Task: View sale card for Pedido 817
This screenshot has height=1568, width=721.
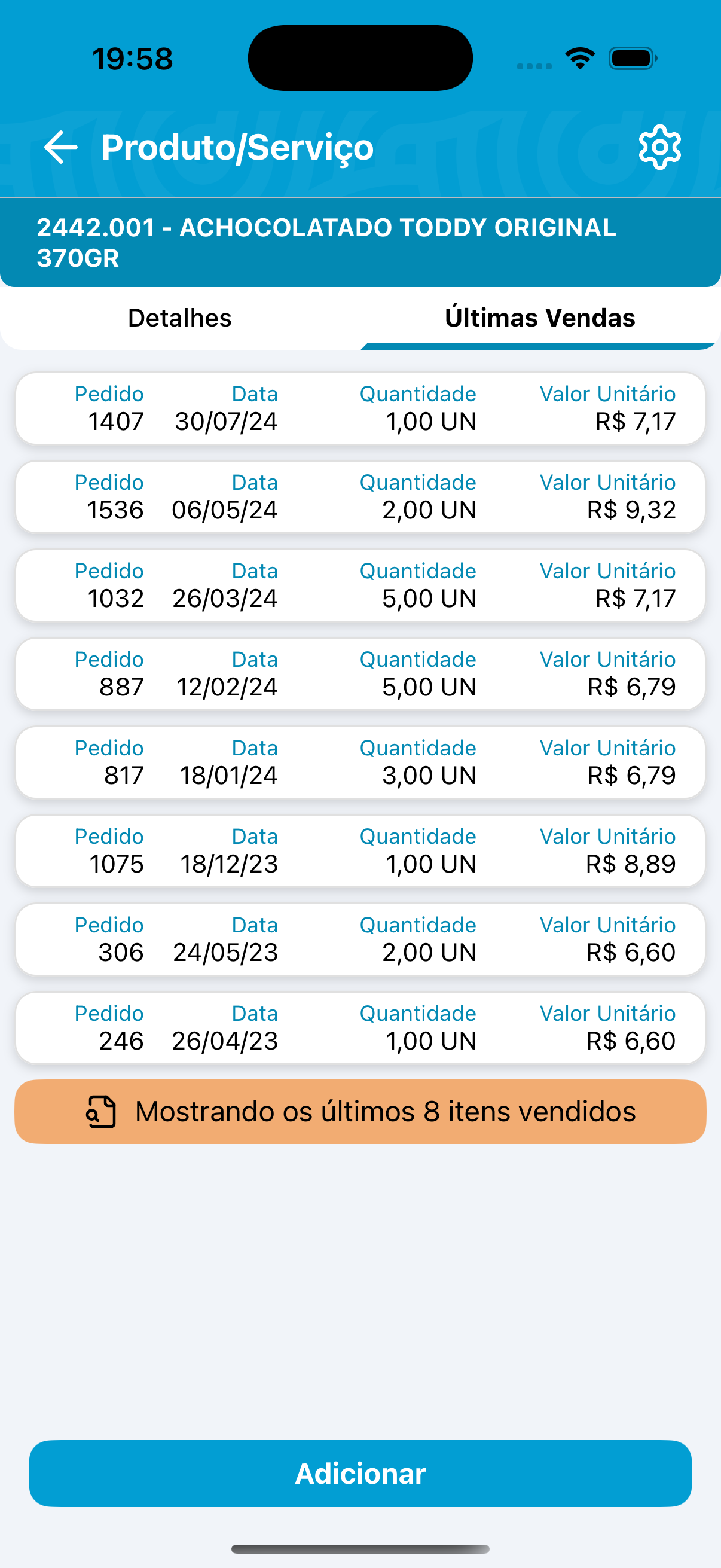Action: pos(360,762)
